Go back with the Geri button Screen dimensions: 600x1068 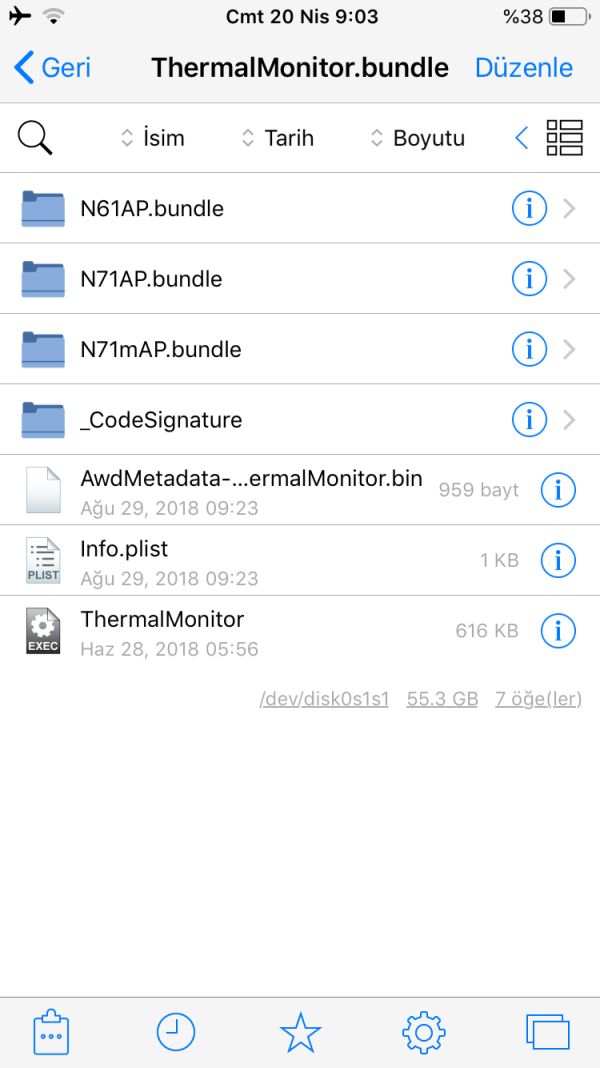(x=53, y=68)
